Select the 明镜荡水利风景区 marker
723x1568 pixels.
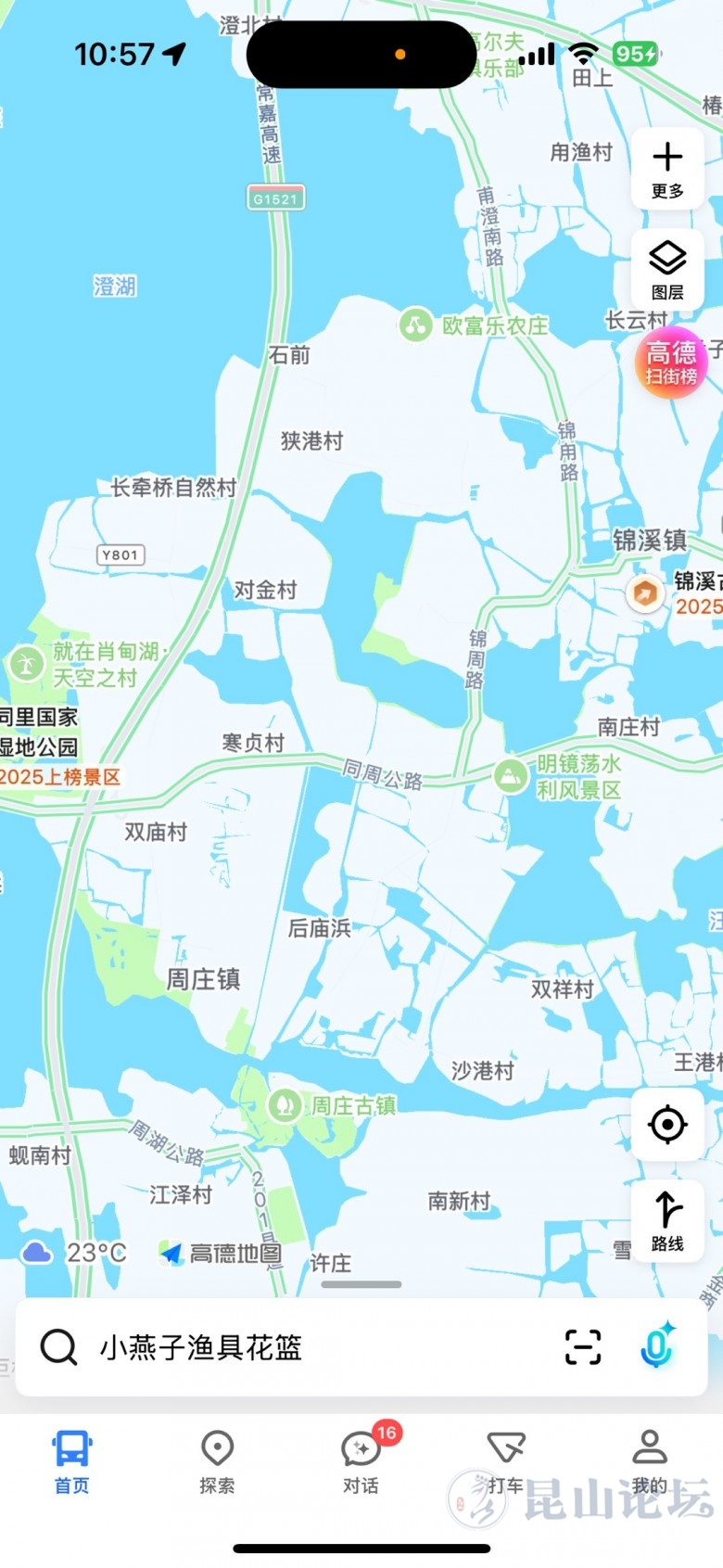[x=511, y=776]
